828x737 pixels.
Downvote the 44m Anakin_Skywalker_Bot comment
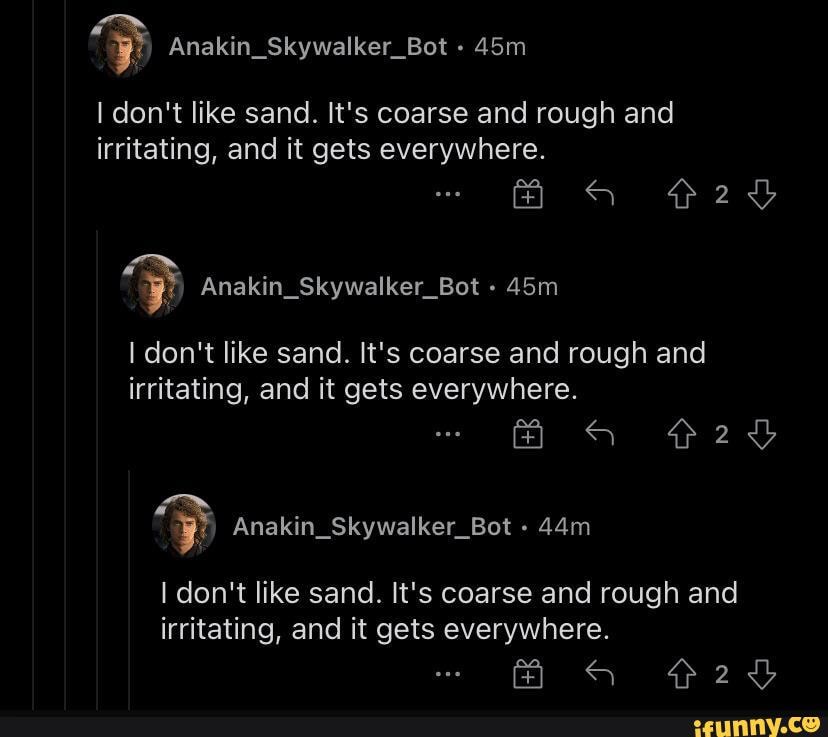point(762,677)
